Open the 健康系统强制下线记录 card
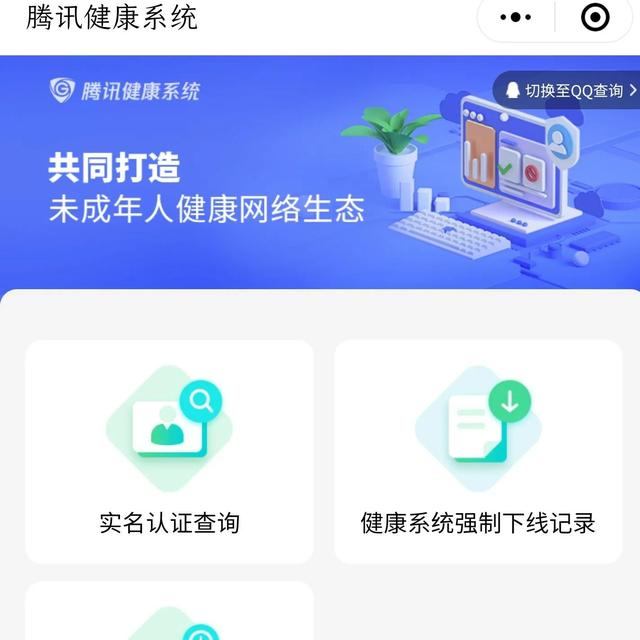The height and width of the screenshot is (640, 640). click(478, 452)
